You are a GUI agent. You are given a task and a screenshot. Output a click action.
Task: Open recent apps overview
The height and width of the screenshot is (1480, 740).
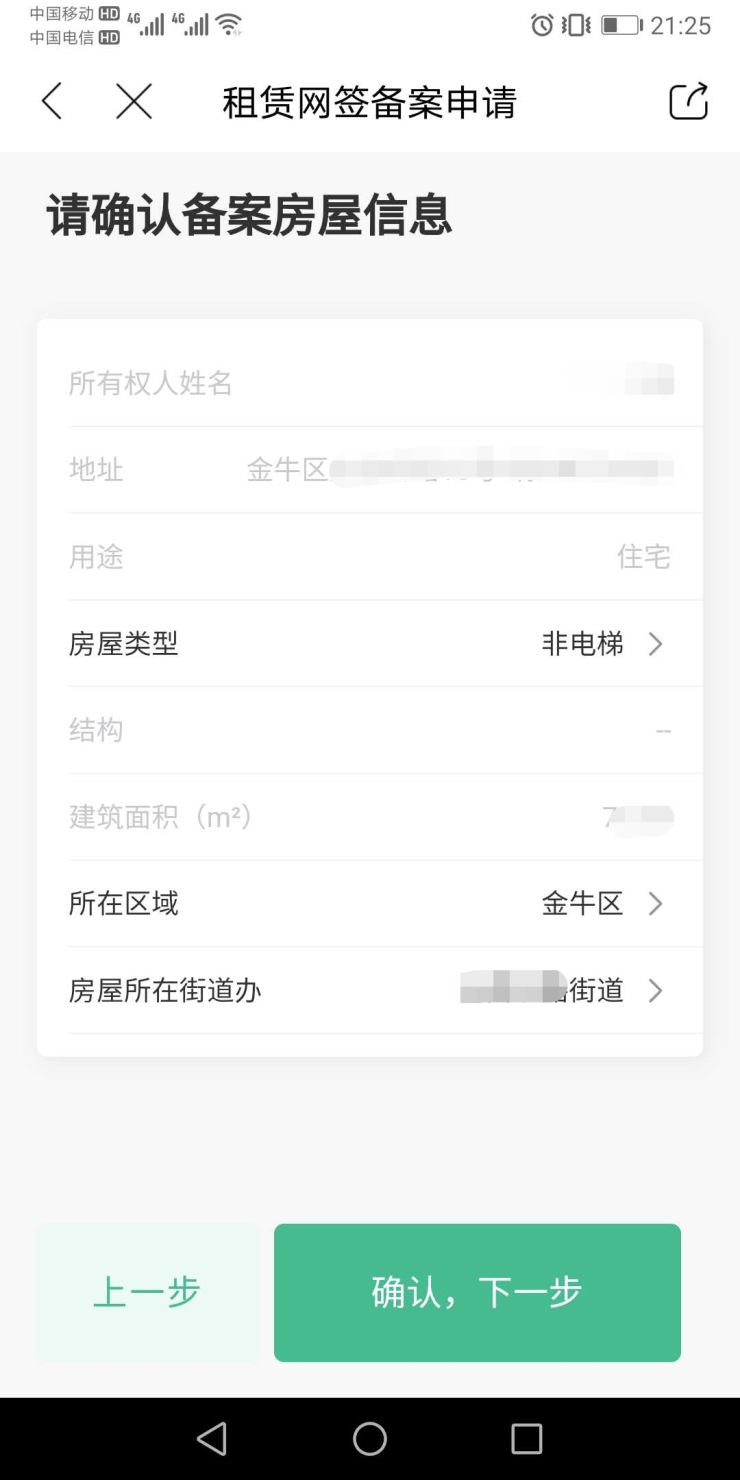(x=526, y=1439)
